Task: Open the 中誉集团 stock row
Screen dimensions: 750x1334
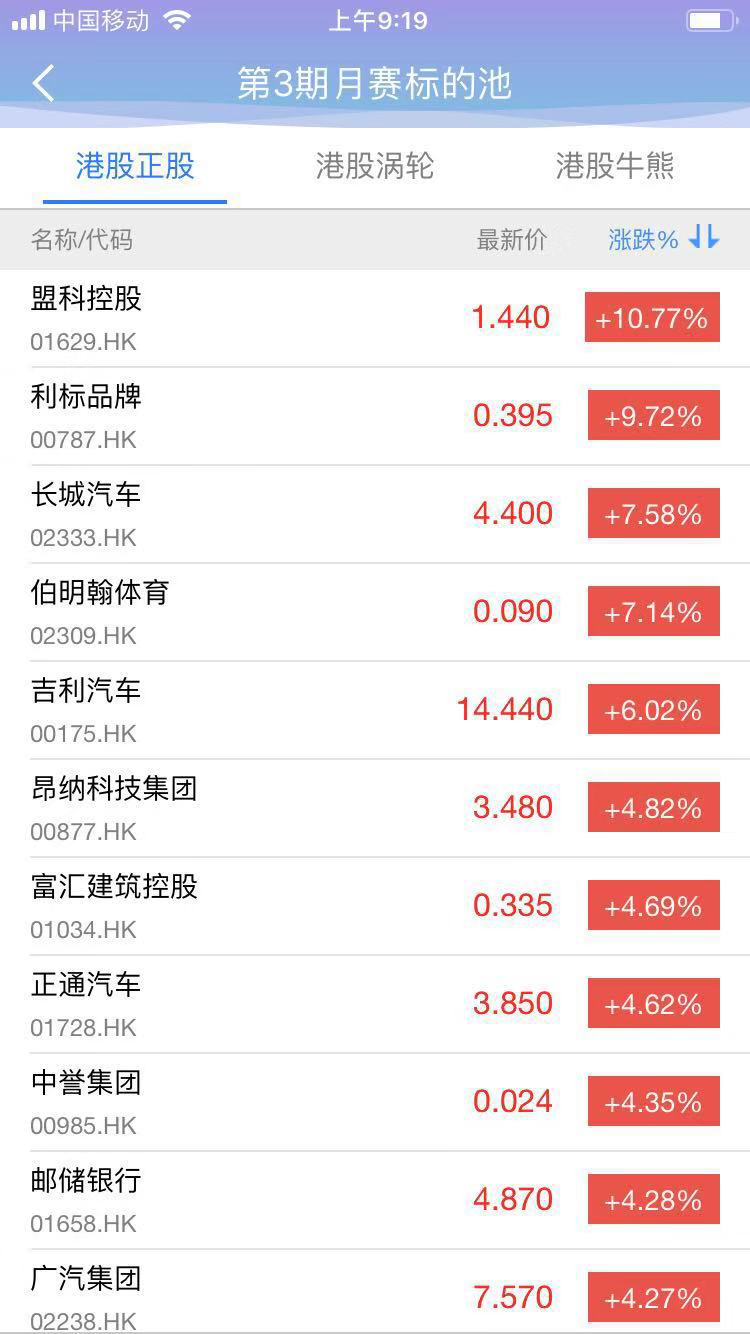Action: (375, 1103)
